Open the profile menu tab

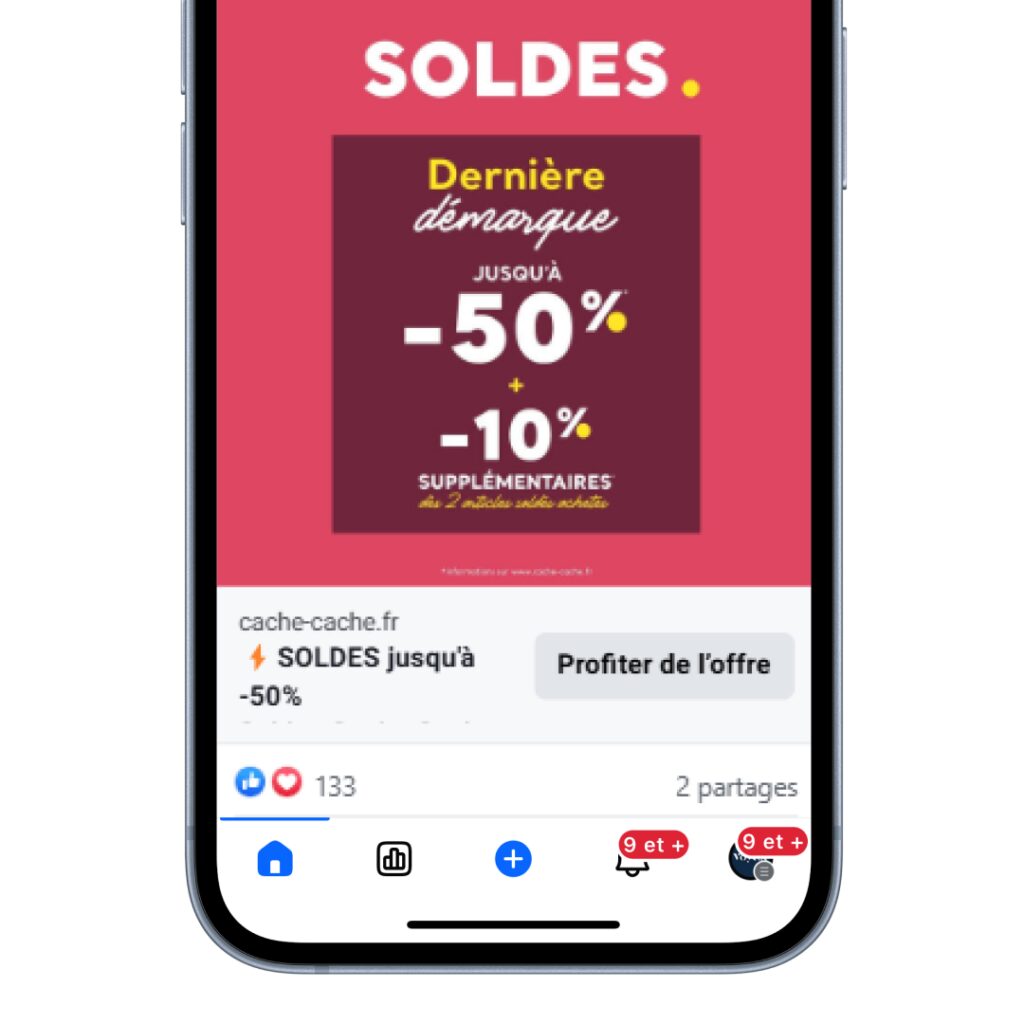pos(751,861)
